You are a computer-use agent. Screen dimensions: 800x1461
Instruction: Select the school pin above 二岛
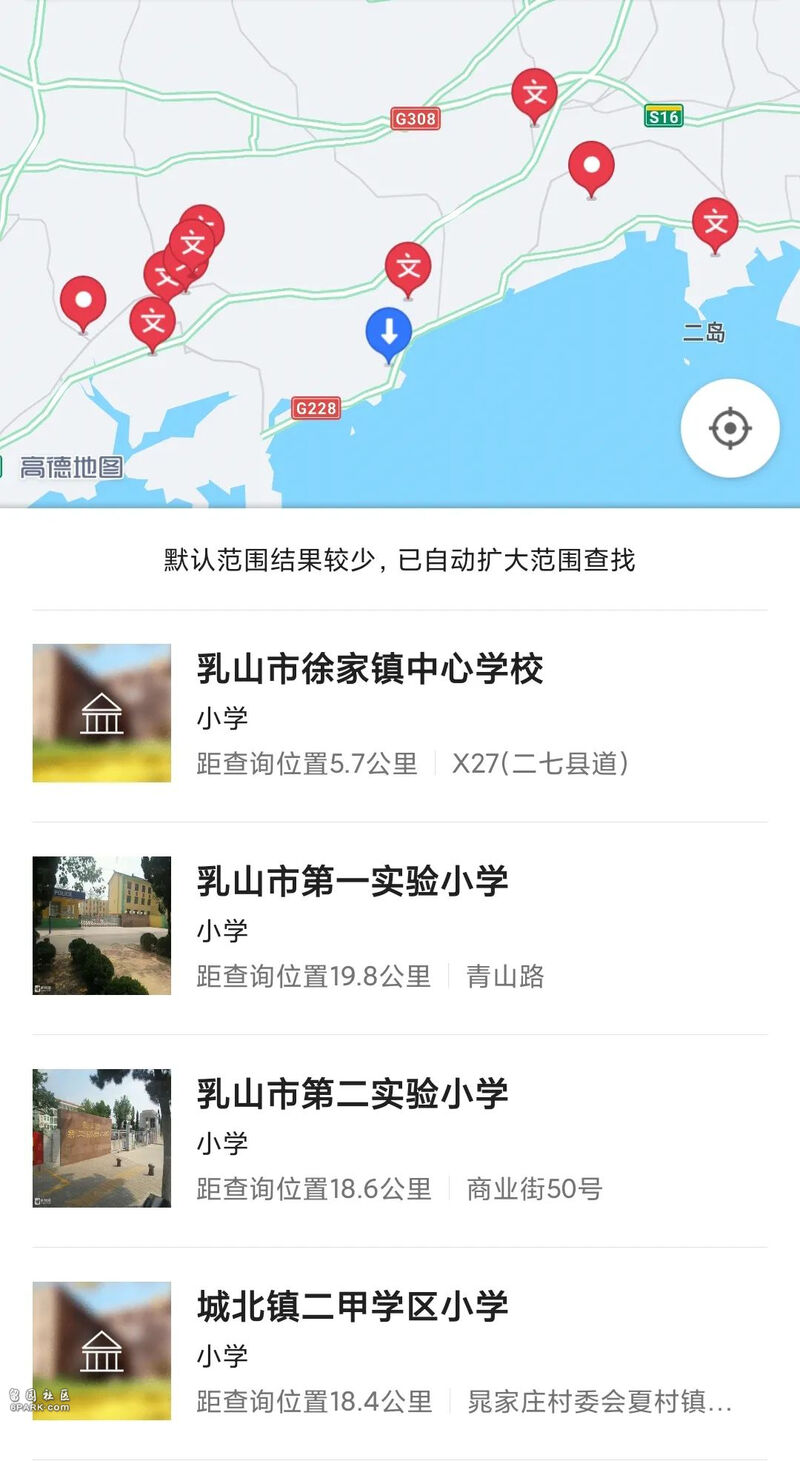click(715, 222)
